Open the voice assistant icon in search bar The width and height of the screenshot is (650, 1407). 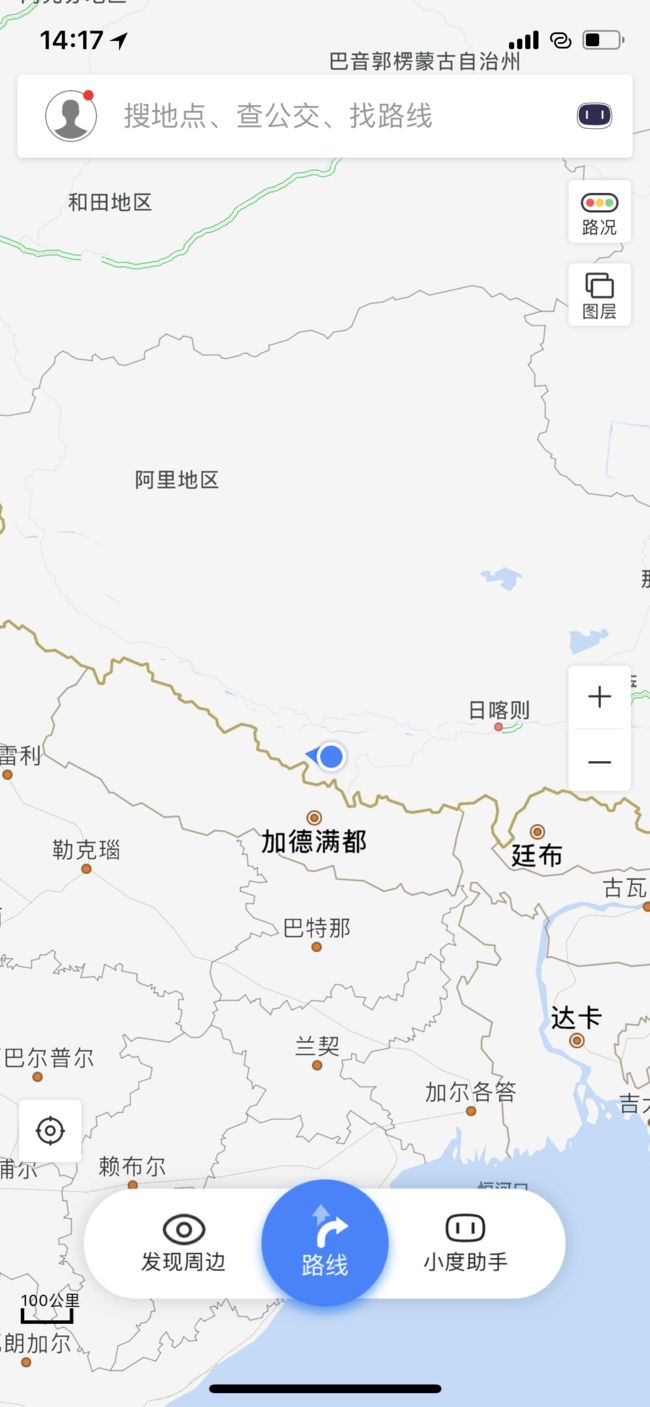(594, 116)
